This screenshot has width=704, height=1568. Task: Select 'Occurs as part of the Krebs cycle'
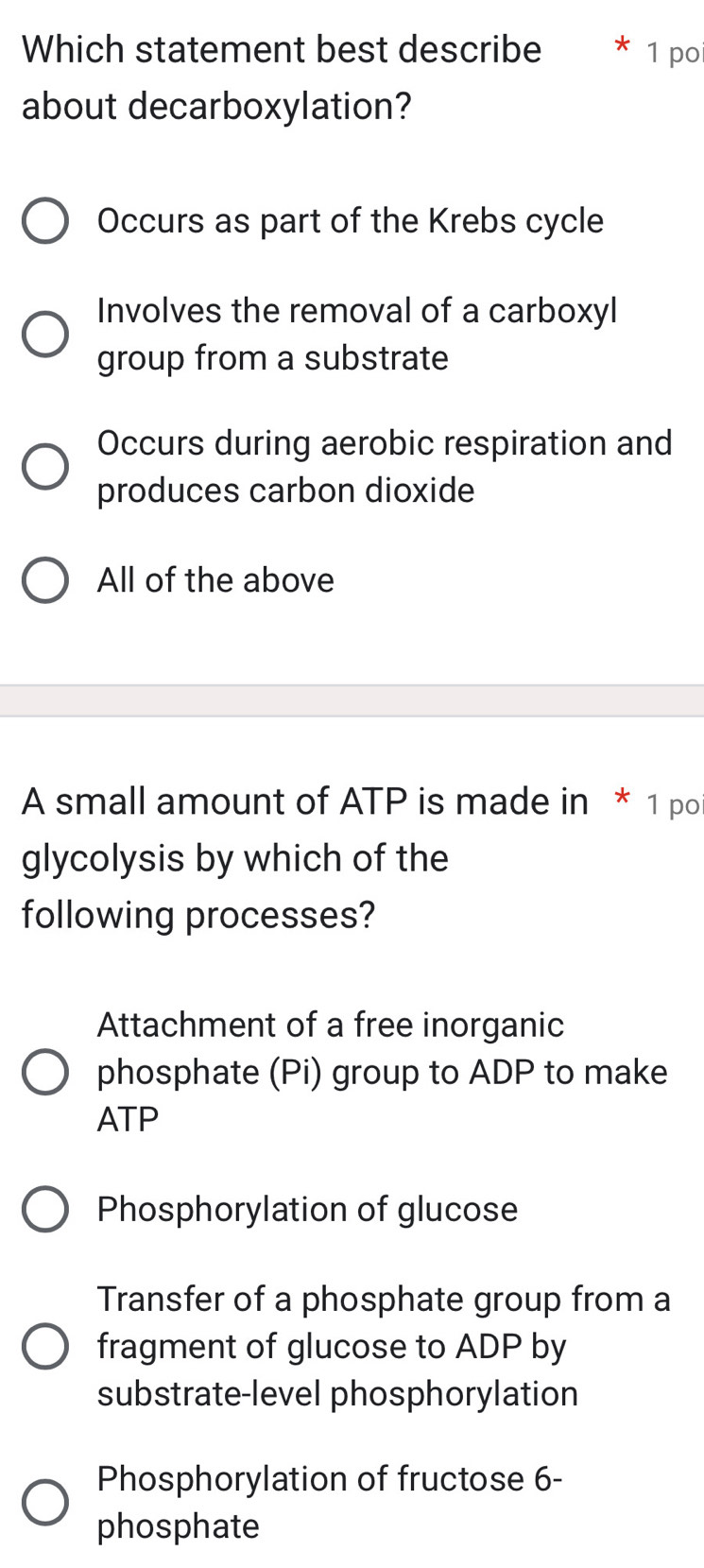click(x=44, y=220)
